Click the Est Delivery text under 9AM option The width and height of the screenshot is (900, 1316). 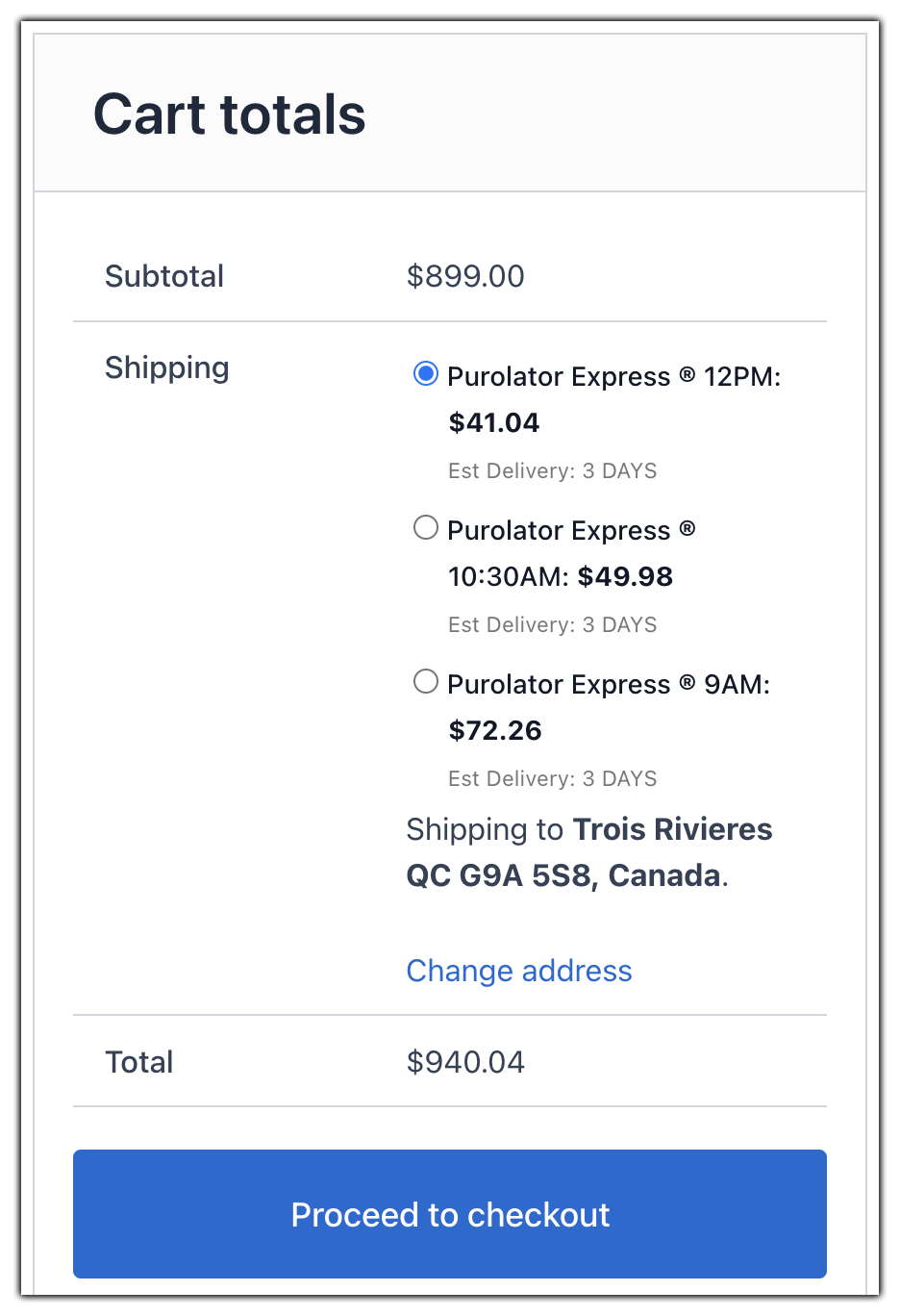[x=552, y=778]
